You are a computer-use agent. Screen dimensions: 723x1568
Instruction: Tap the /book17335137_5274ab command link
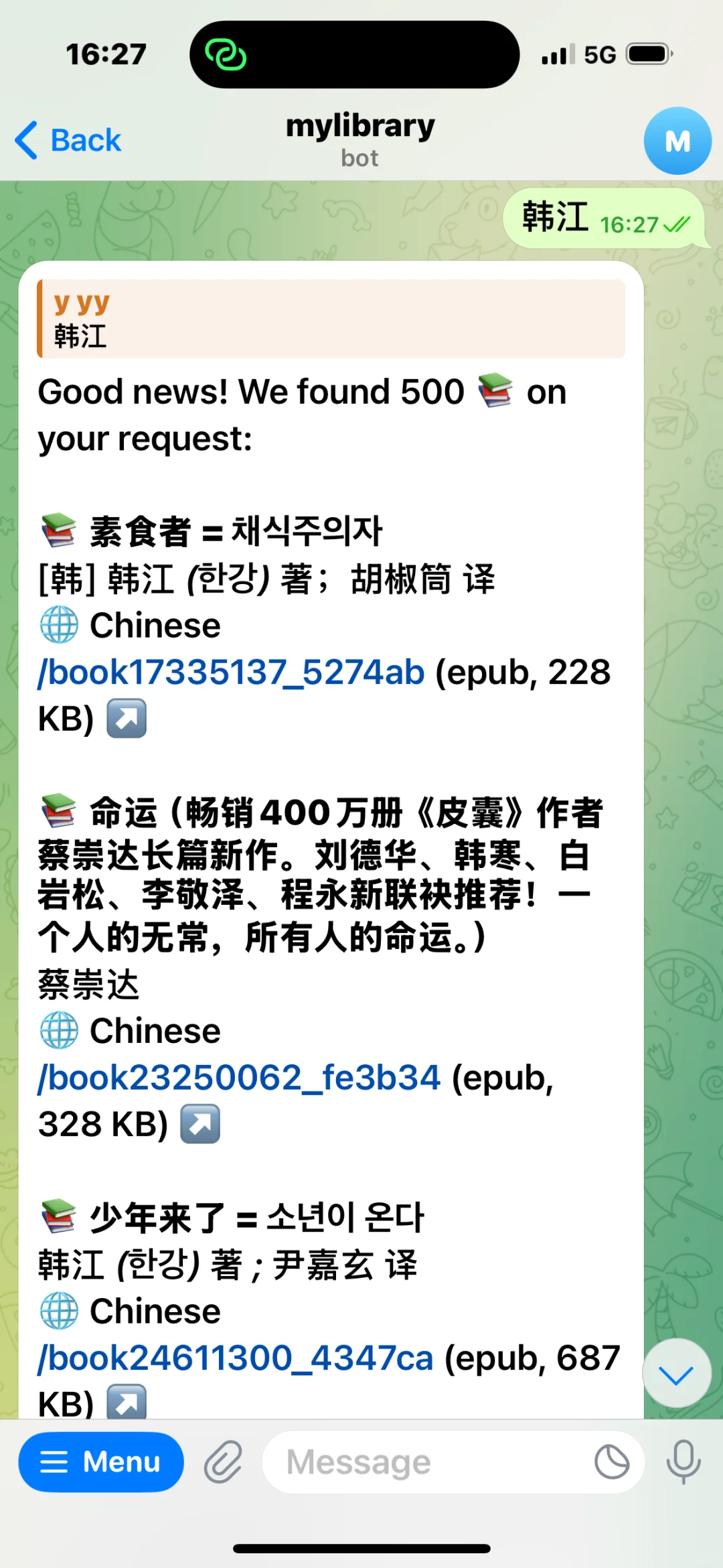point(232,672)
